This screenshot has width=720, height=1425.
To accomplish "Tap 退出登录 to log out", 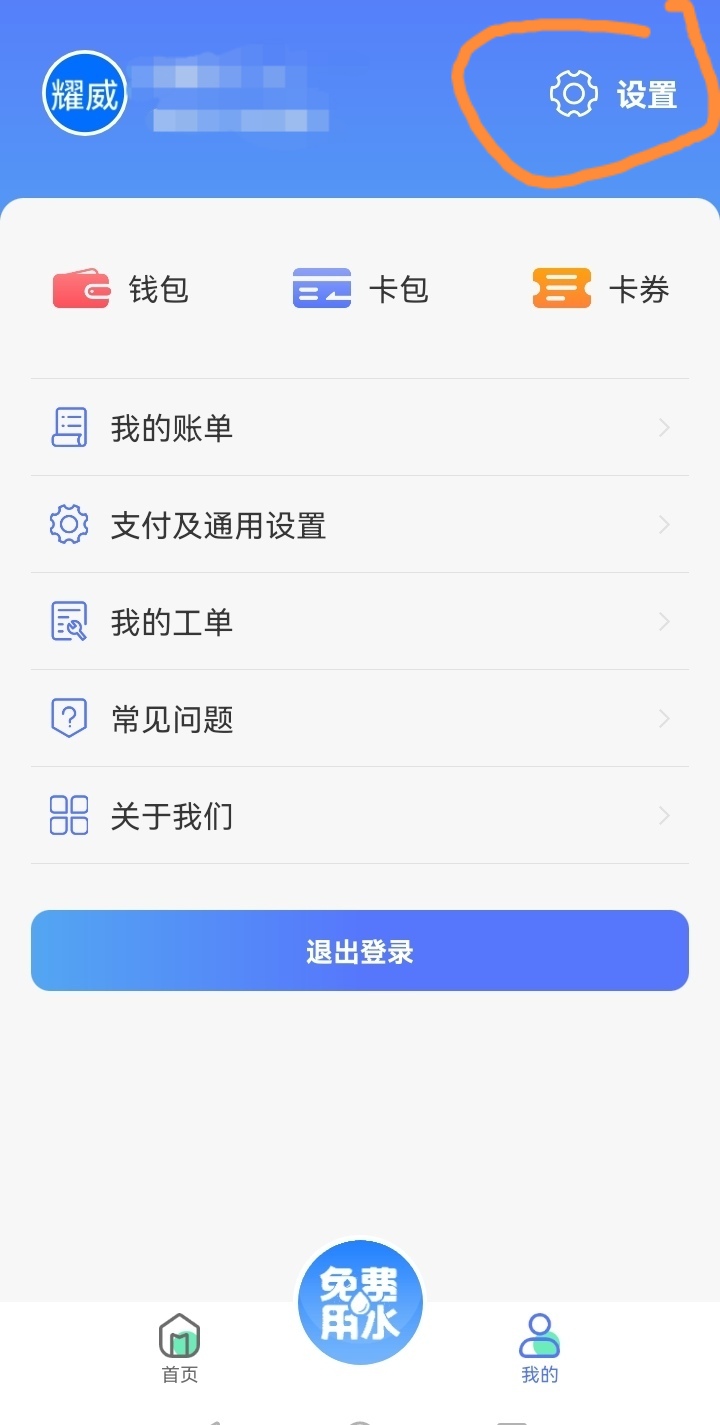I will pyautogui.click(x=360, y=951).
